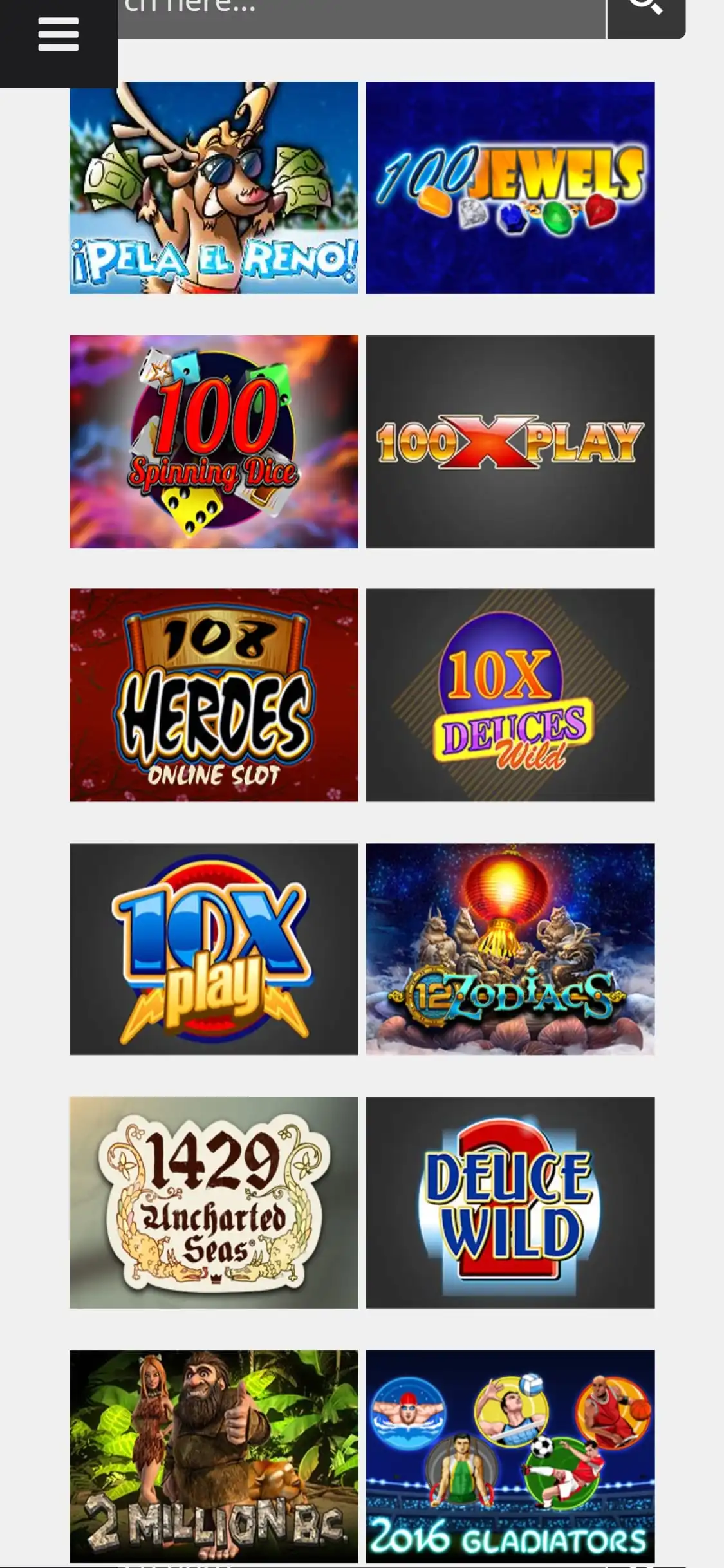Screen dimensions: 724x1568
Task: Play 2 Million B.C.
Action: [214, 1456]
